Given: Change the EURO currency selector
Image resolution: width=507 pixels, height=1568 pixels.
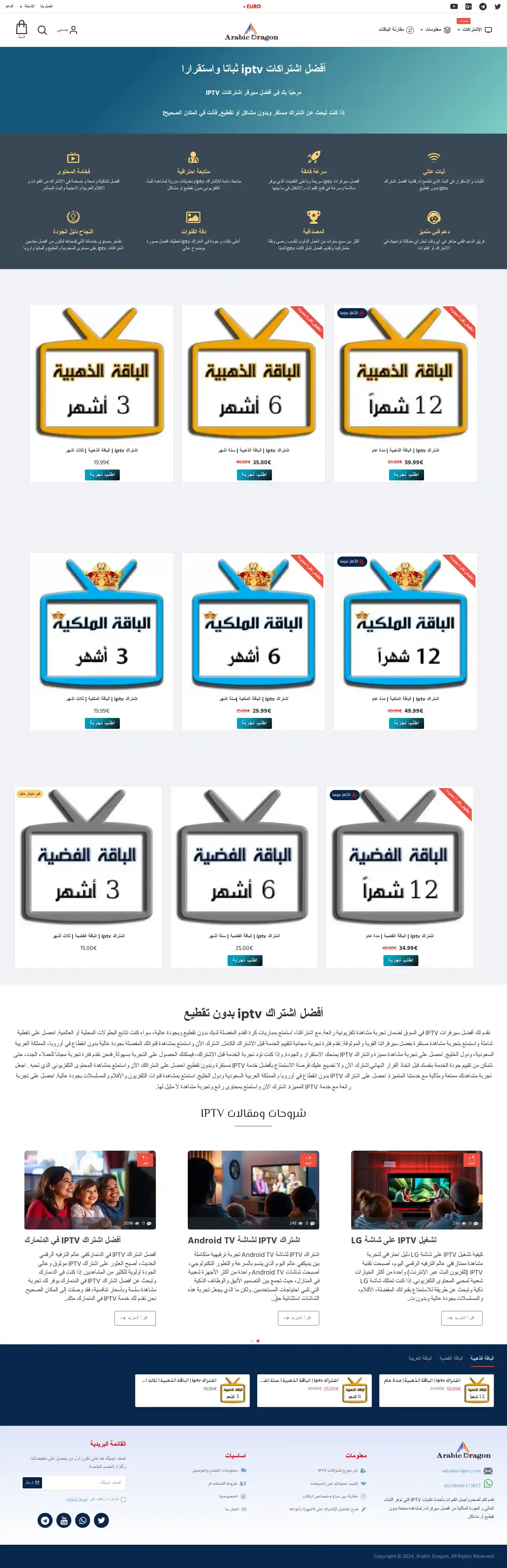Looking at the screenshot, I should coord(252,7).
